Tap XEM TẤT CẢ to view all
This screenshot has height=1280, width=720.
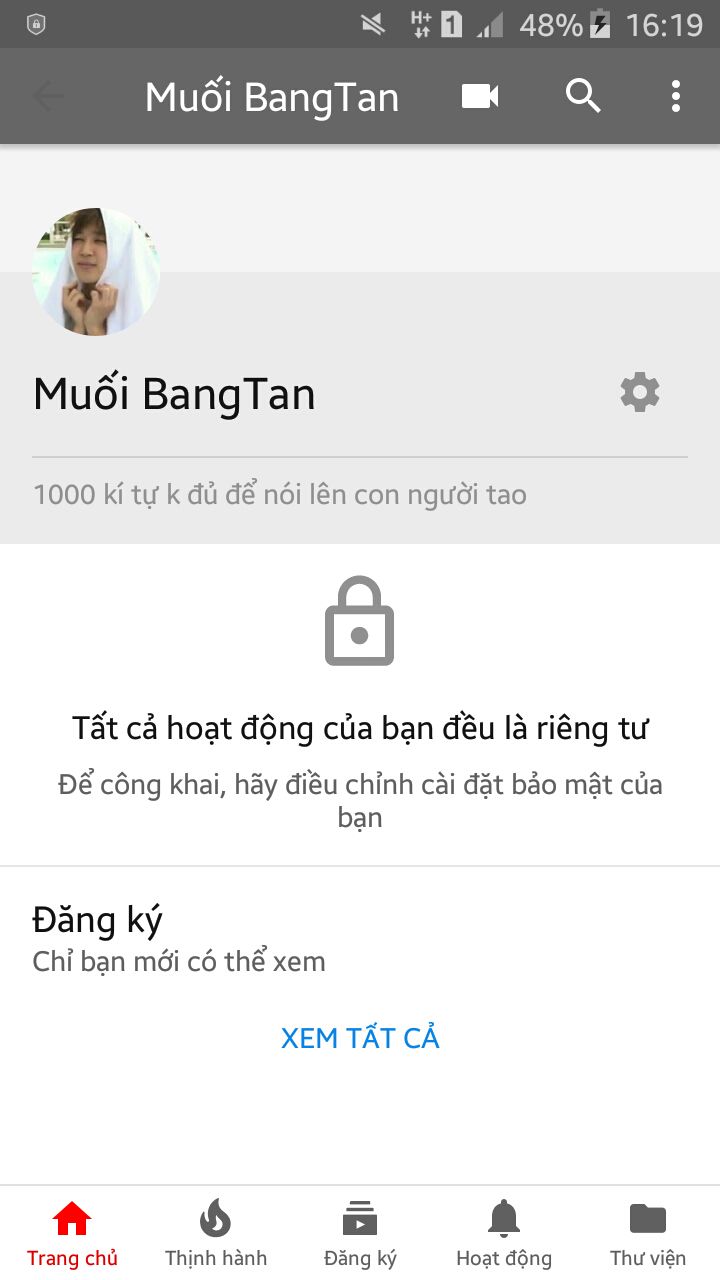360,1038
